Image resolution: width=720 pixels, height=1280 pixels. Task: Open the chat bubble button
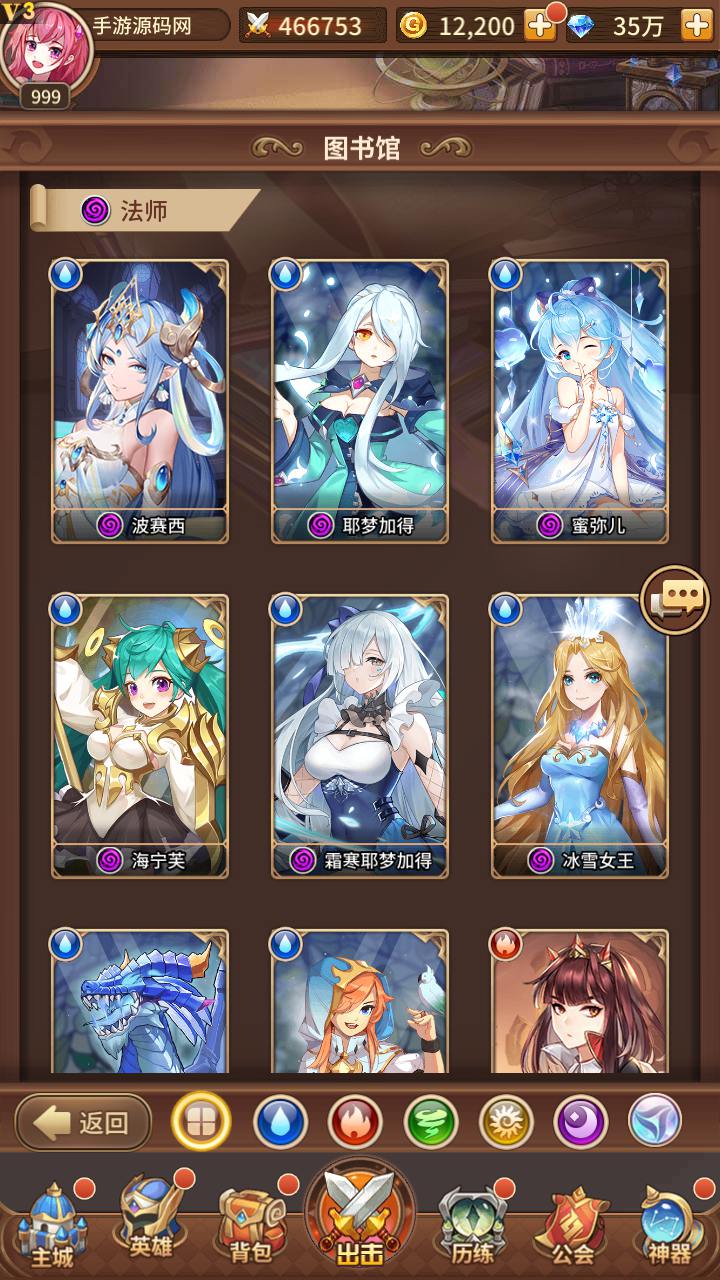675,600
